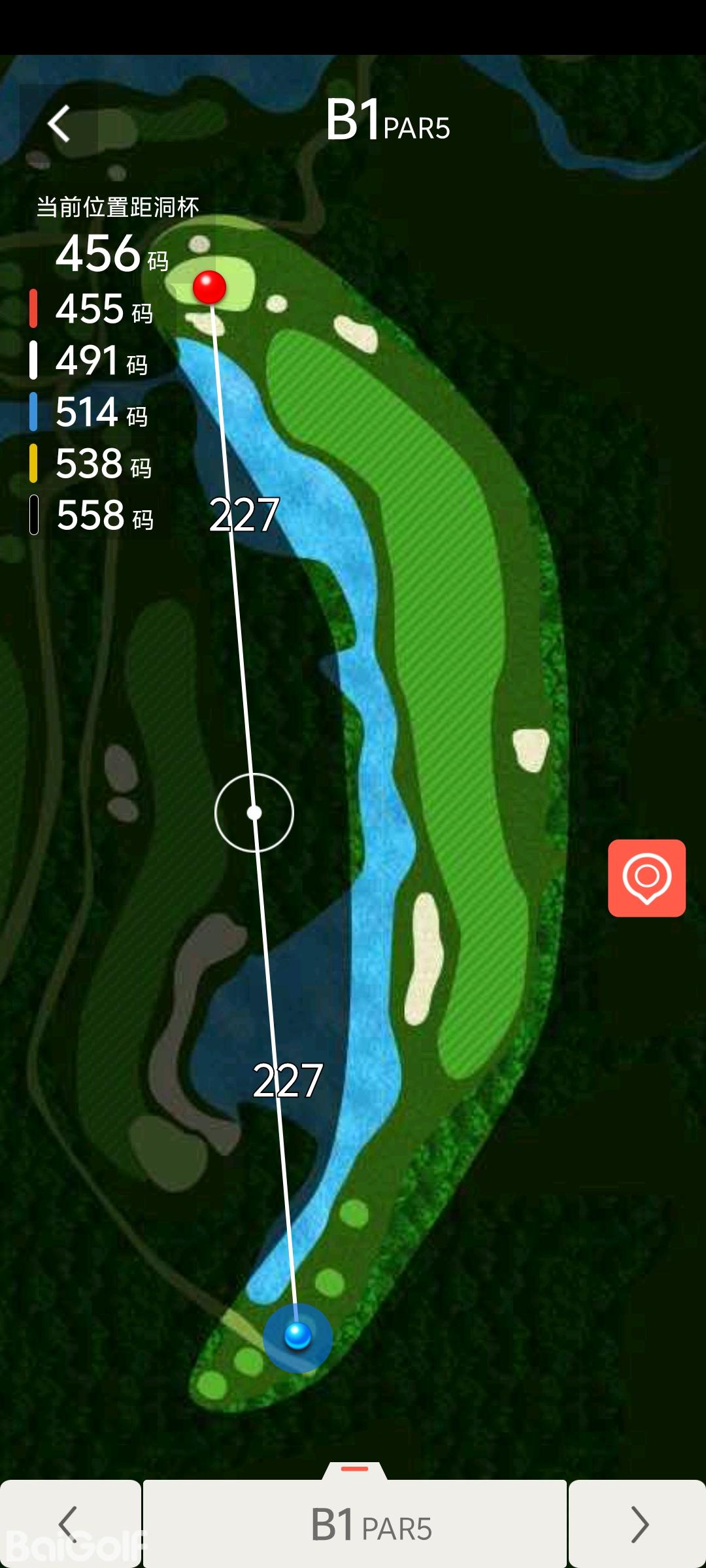The image size is (706, 1568).
Task: Tap the red location pin button
Action: click(647, 878)
